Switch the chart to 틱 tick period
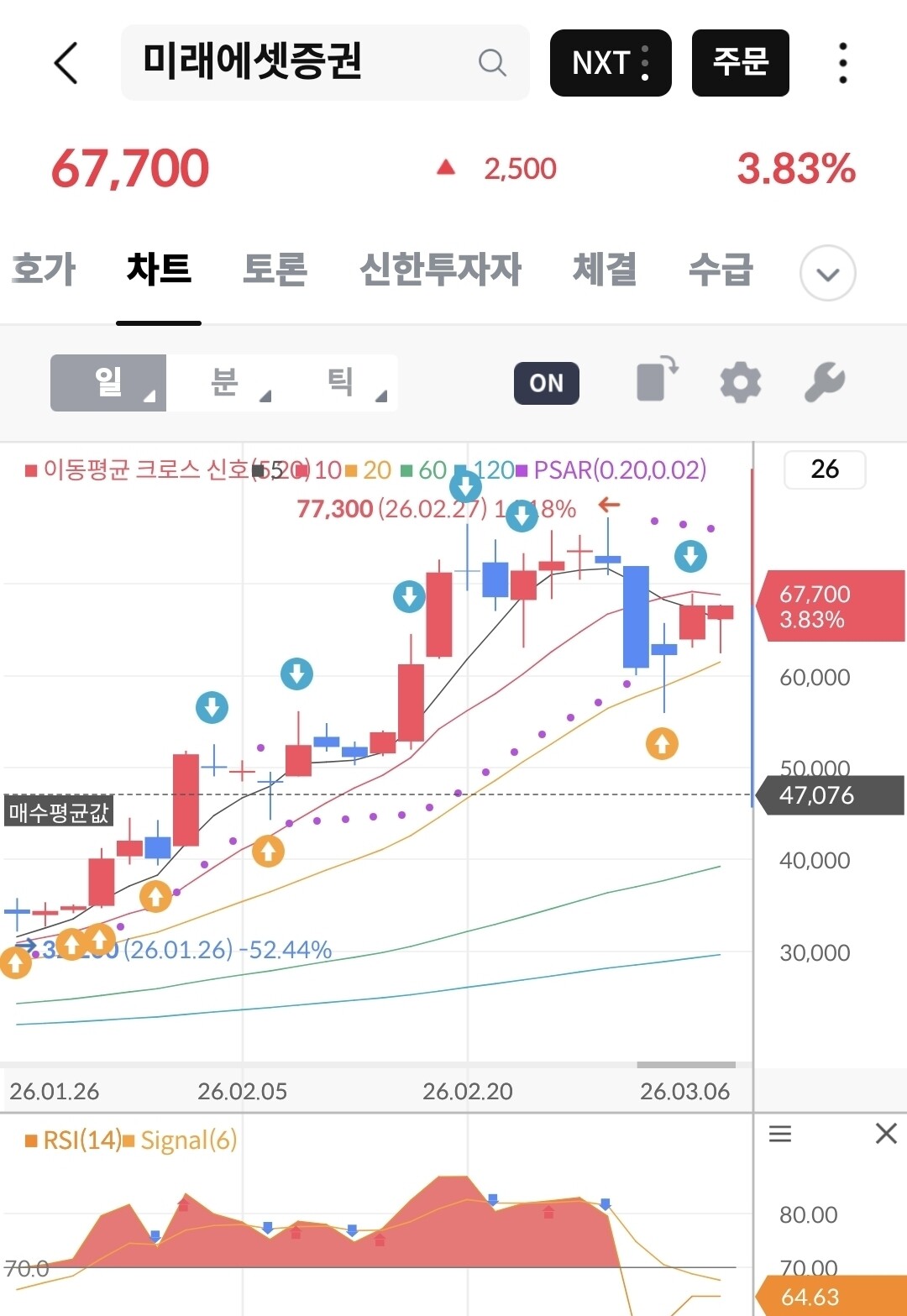This screenshot has height=1316, width=907. 340,383
